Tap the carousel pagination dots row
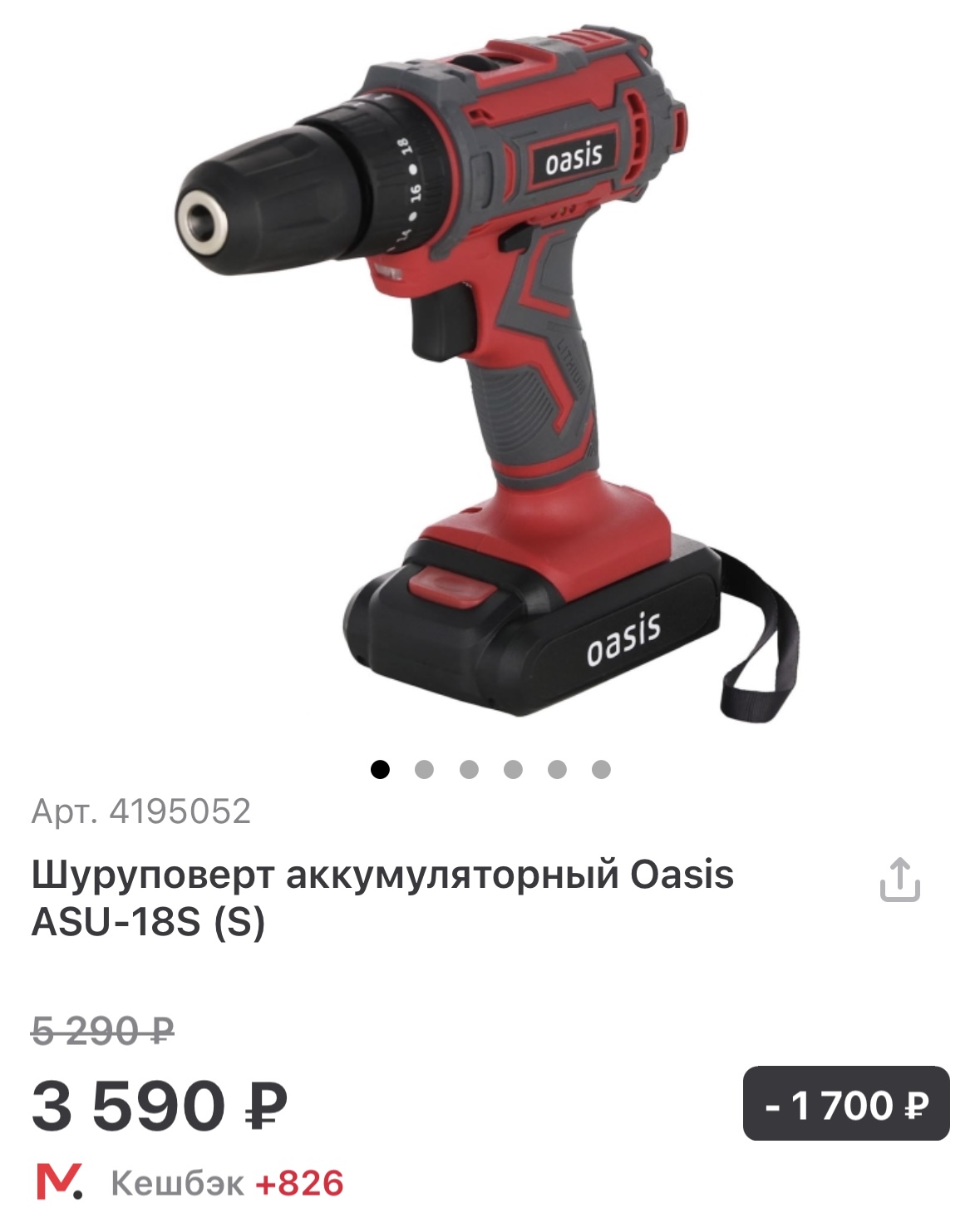The height and width of the screenshot is (1208, 980). tap(490, 770)
